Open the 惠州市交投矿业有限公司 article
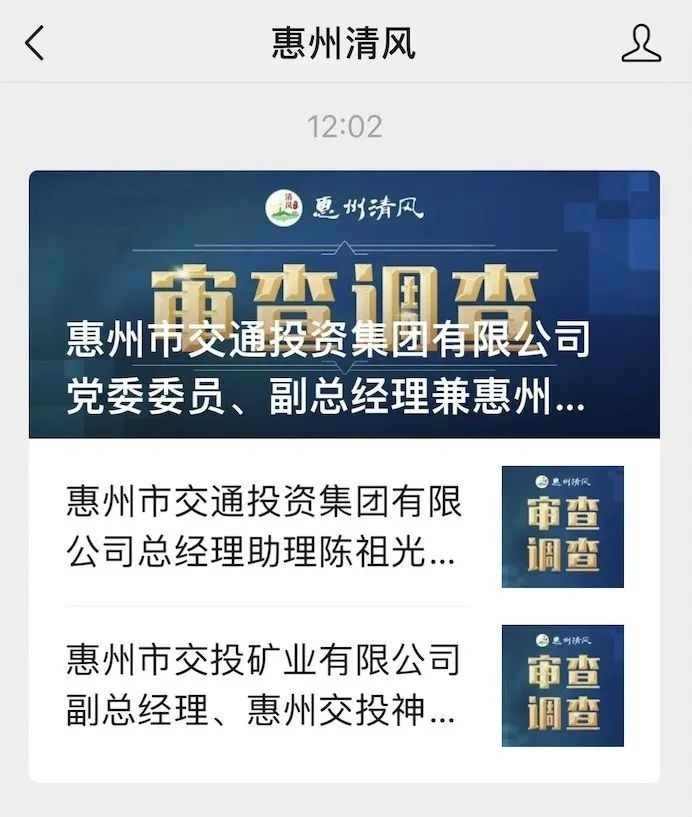 (x=265, y=685)
